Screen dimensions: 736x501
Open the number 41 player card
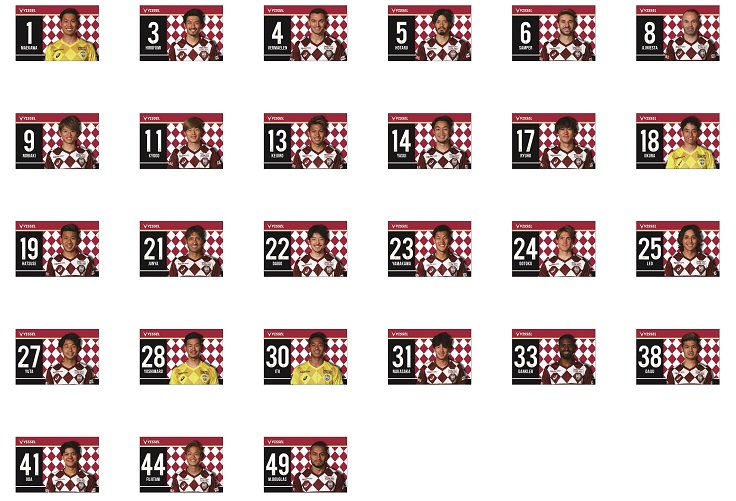(57, 465)
